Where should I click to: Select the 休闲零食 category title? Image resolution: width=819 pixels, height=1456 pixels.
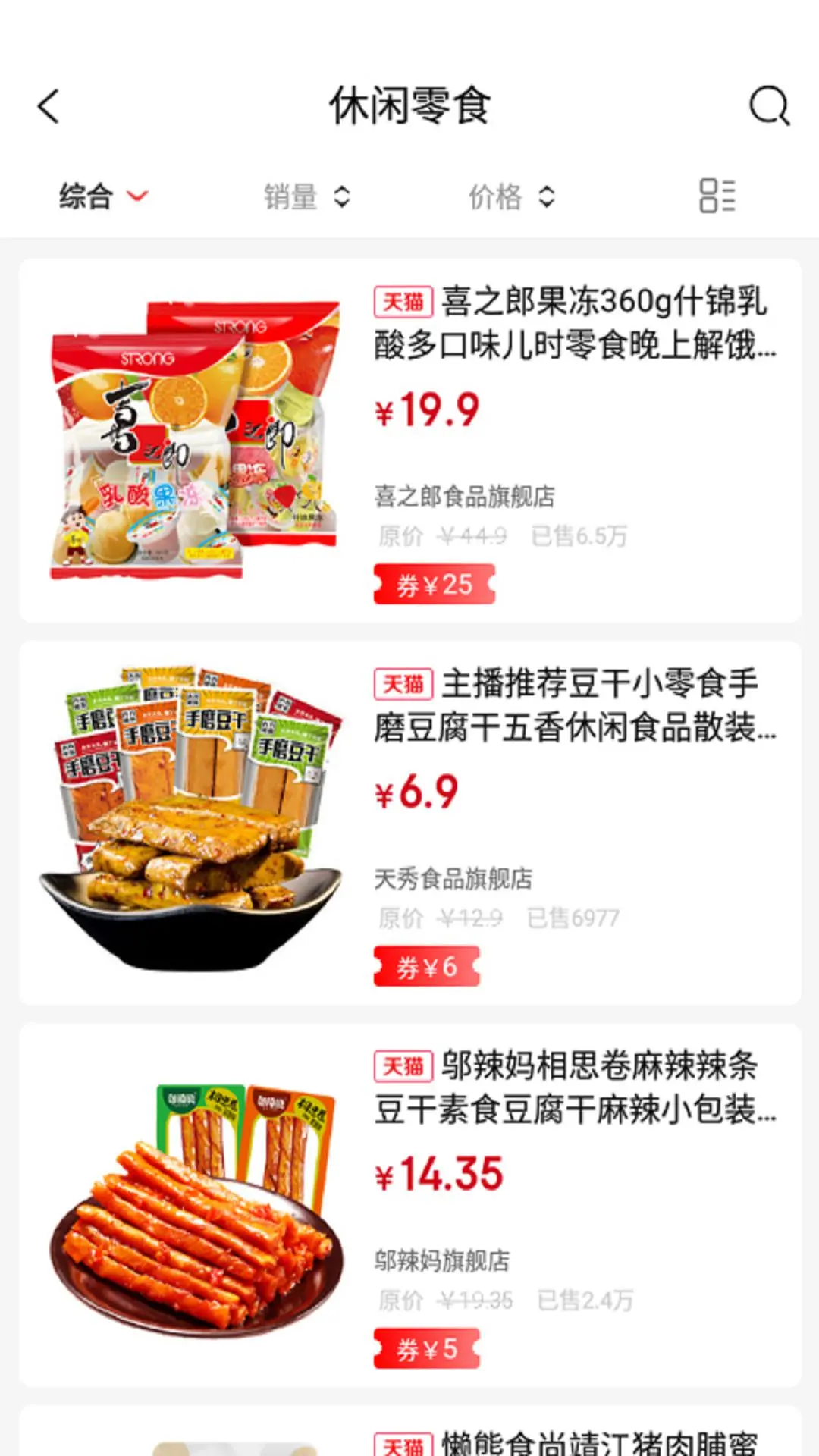[409, 106]
